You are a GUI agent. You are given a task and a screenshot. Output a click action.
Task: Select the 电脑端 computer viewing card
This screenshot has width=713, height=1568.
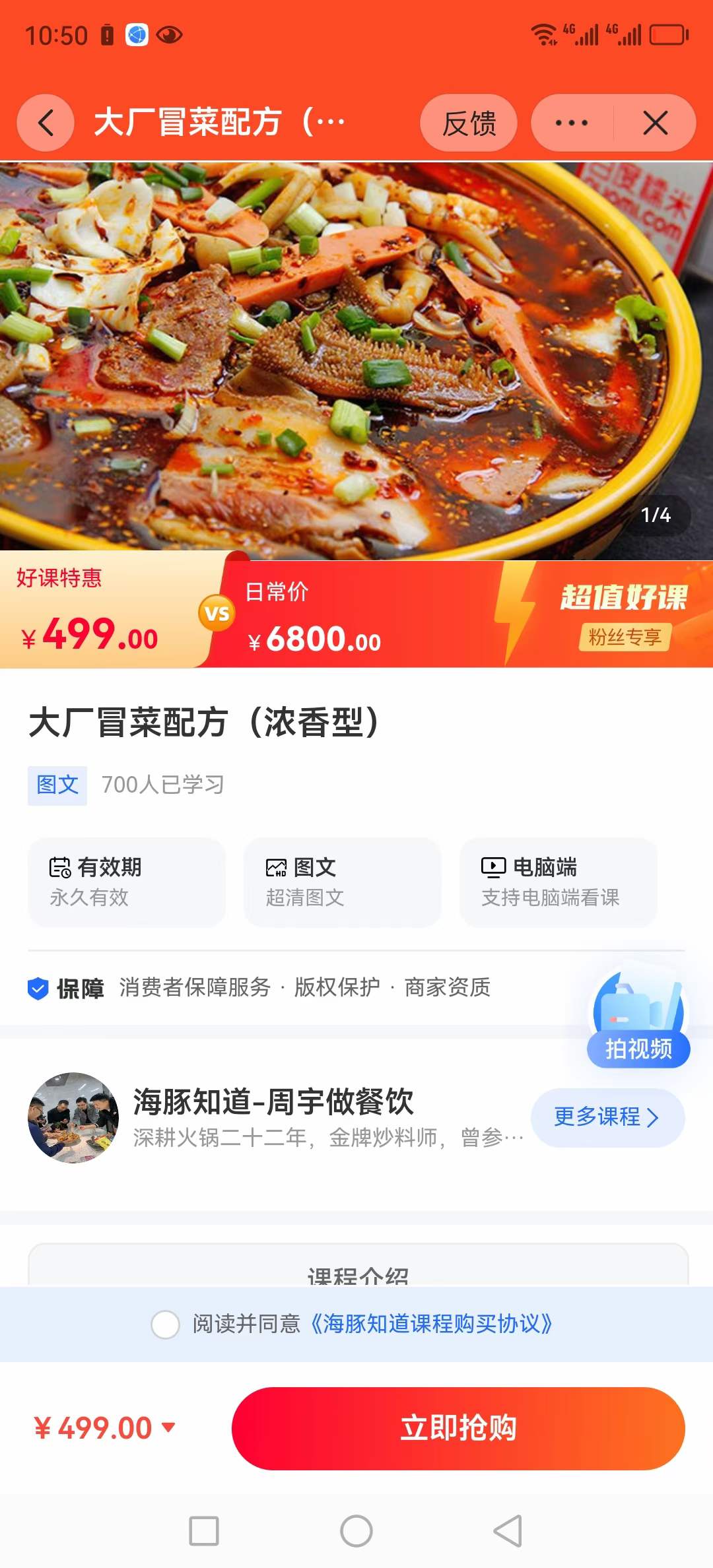point(559,882)
